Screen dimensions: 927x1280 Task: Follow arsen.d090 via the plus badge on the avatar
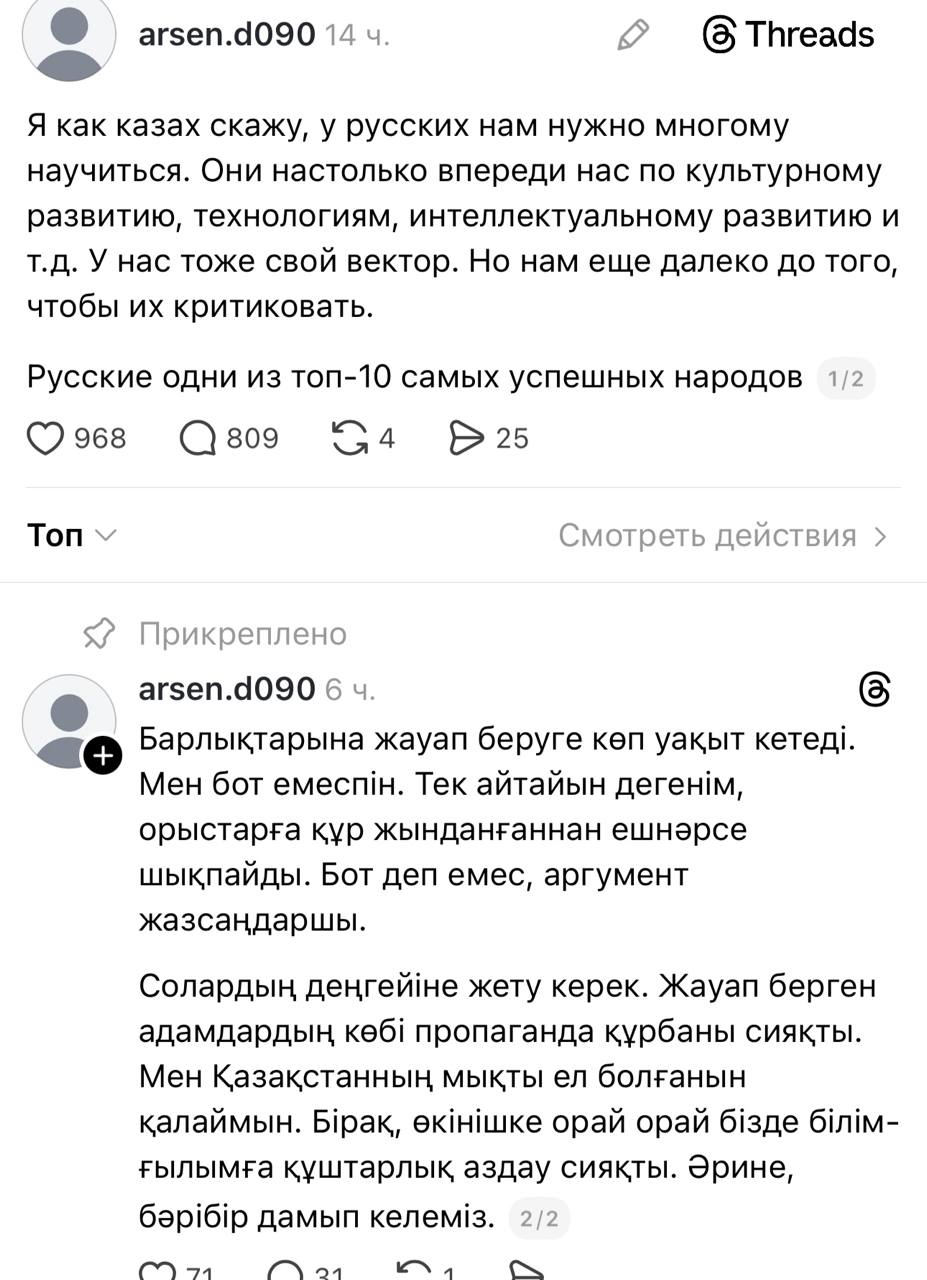pos(104,758)
